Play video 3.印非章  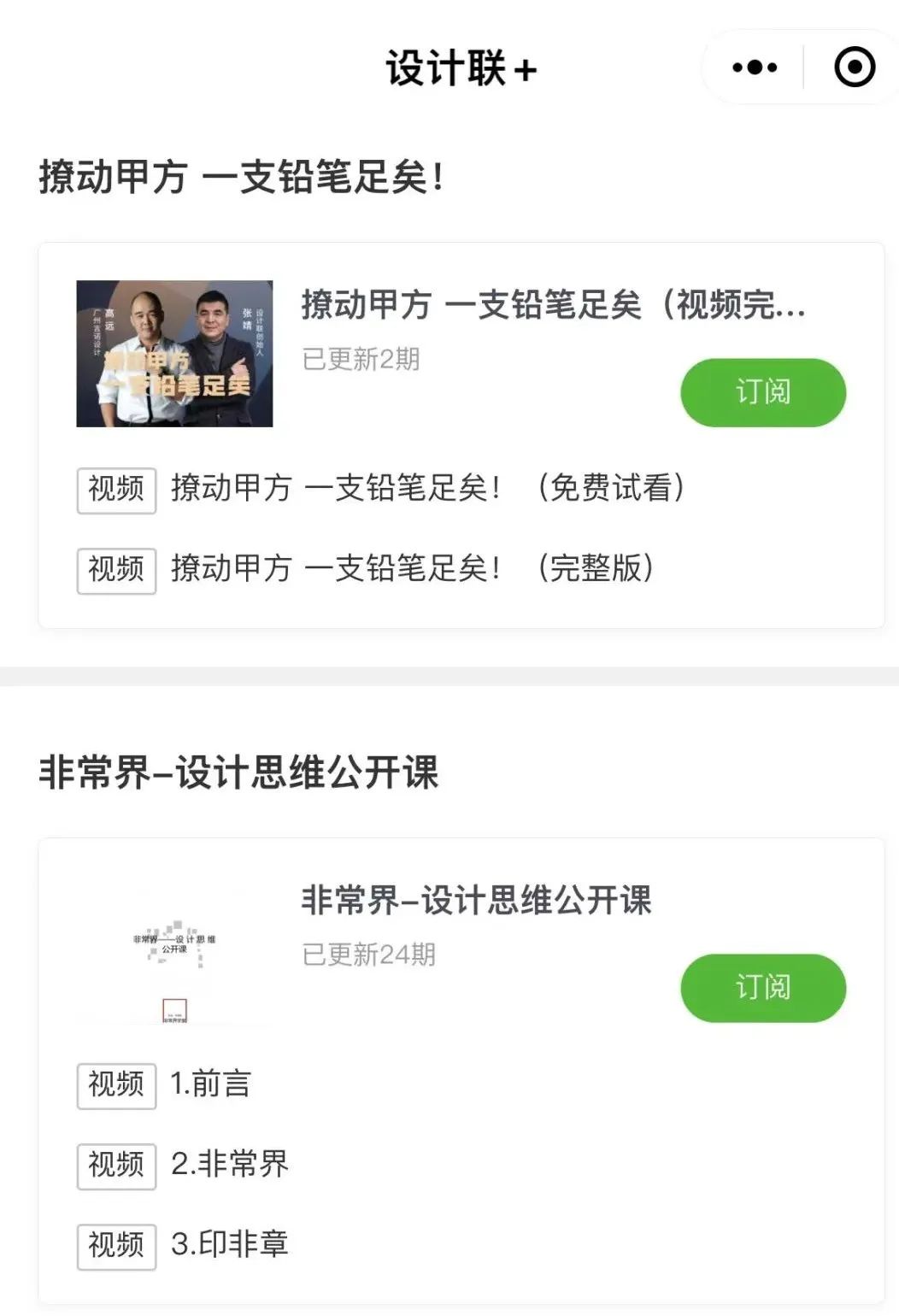coord(229,1245)
